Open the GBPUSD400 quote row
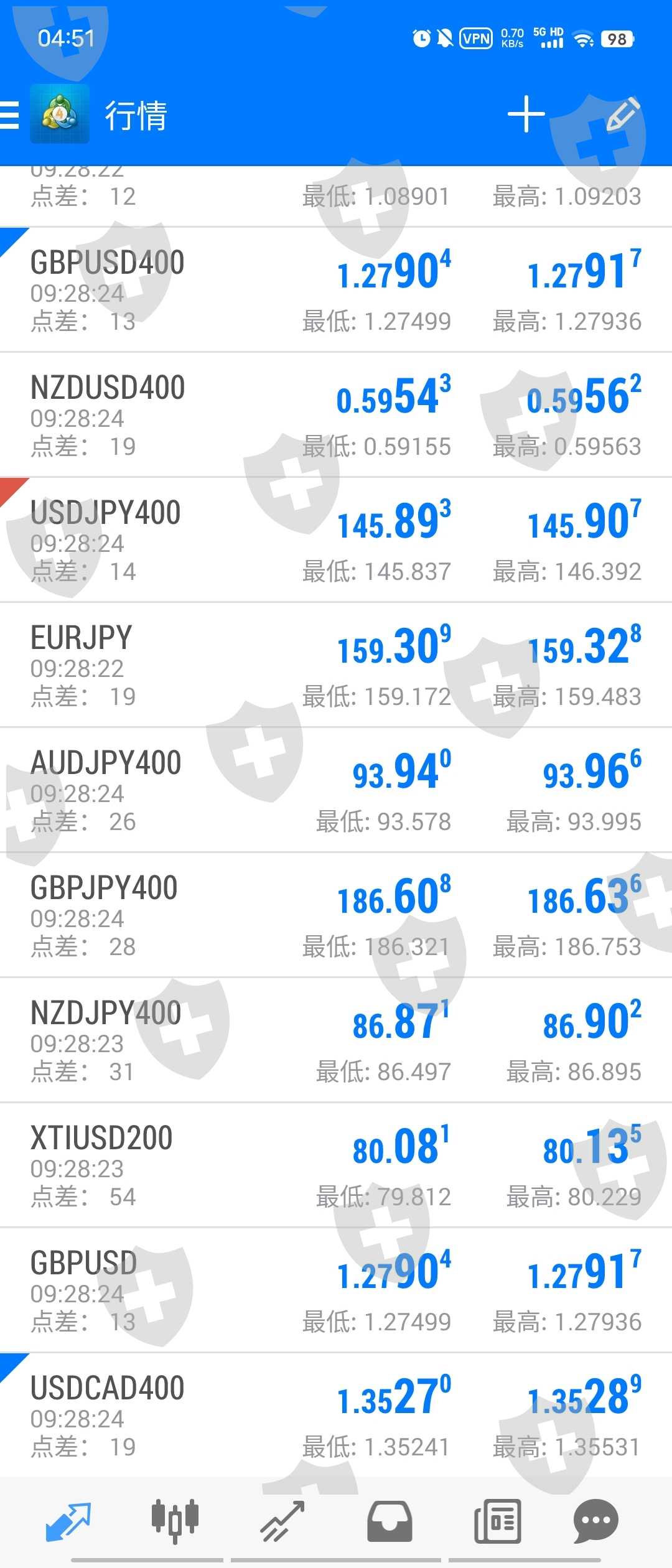The height and width of the screenshot is (1568, 672). coord(336,290)
